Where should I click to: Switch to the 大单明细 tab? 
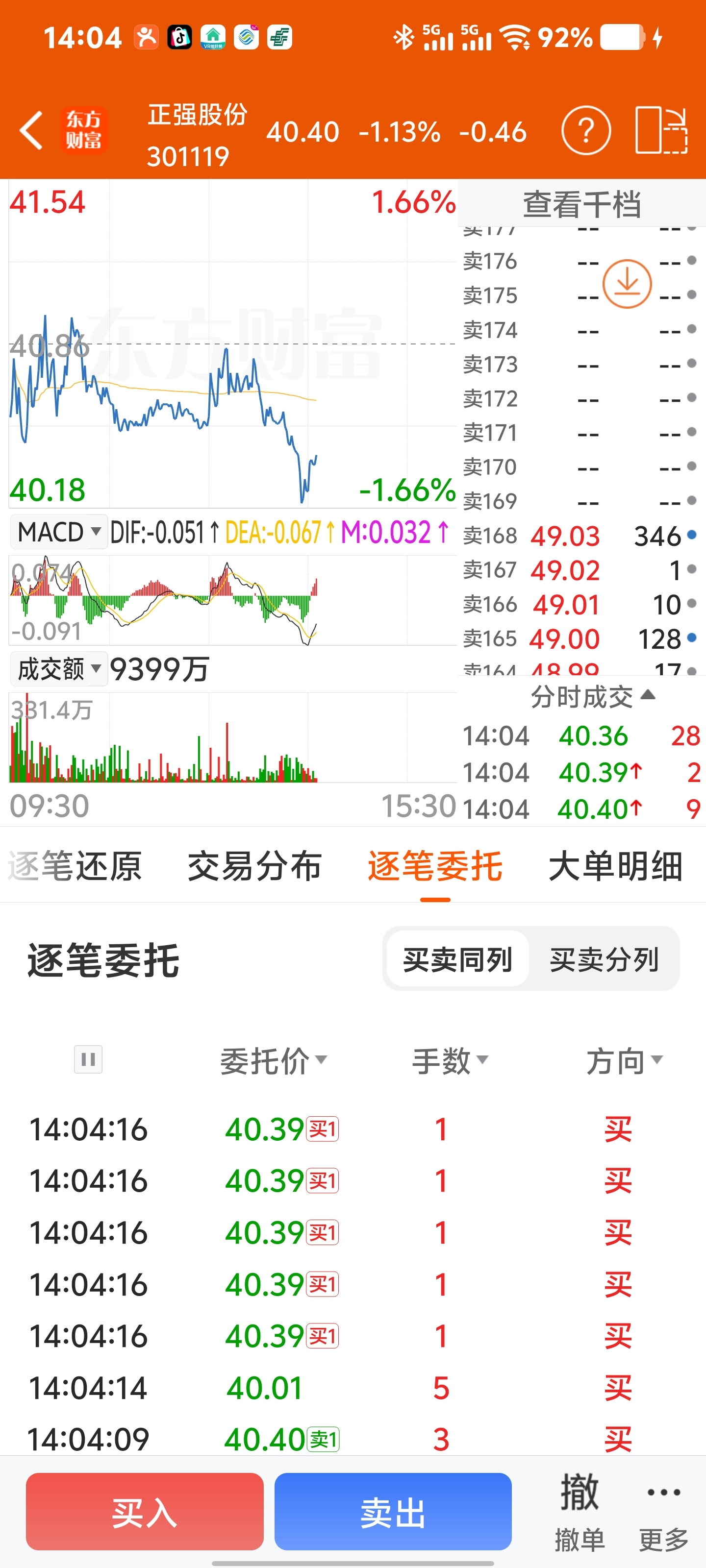click(615, 866)
